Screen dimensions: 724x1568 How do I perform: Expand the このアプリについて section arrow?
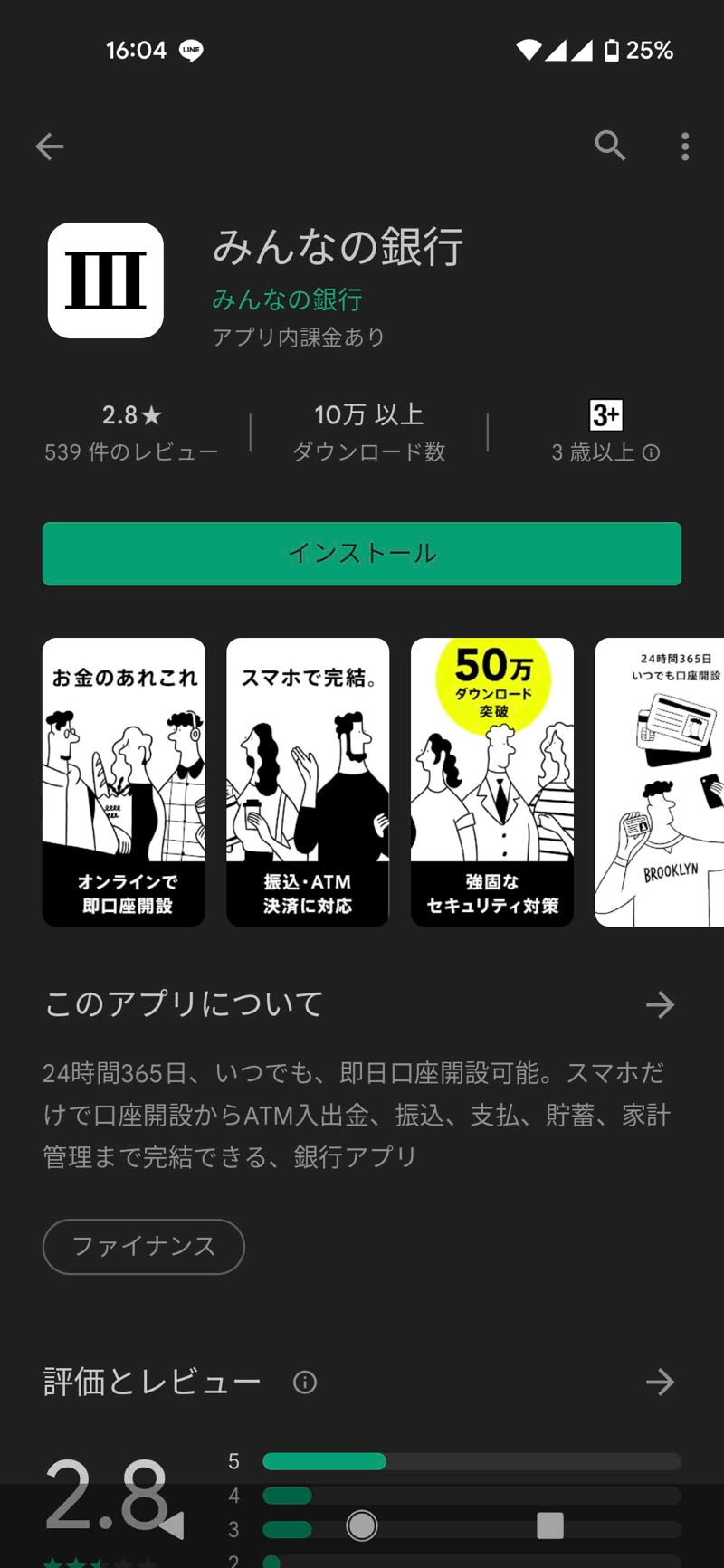pyautogui.click(x=660, y=1004)
